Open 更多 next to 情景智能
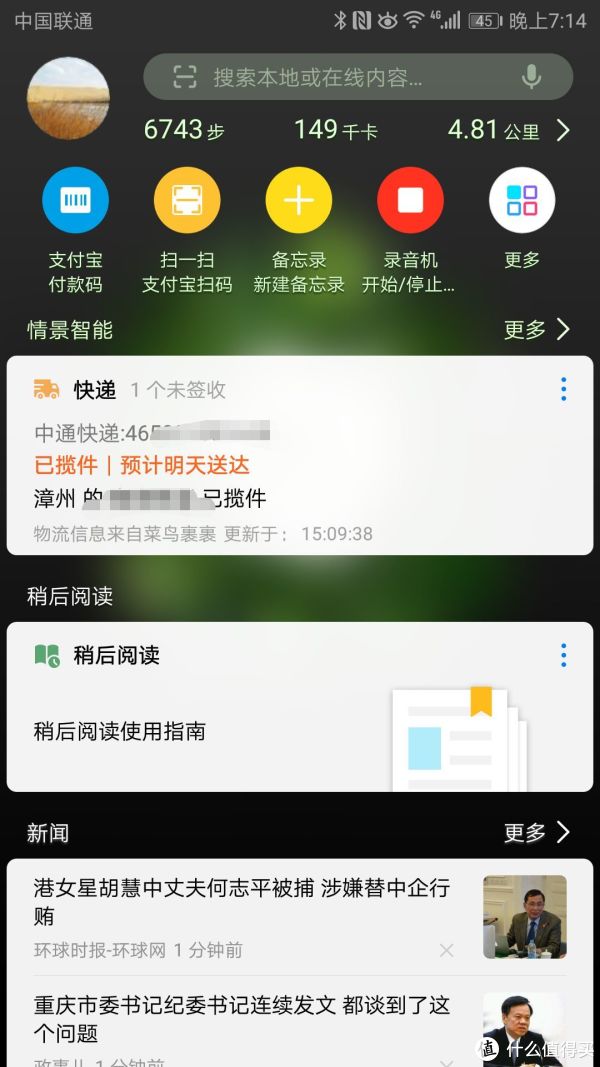The height and width of the screenshot is (1067, 600). click(x=537, y=329)
